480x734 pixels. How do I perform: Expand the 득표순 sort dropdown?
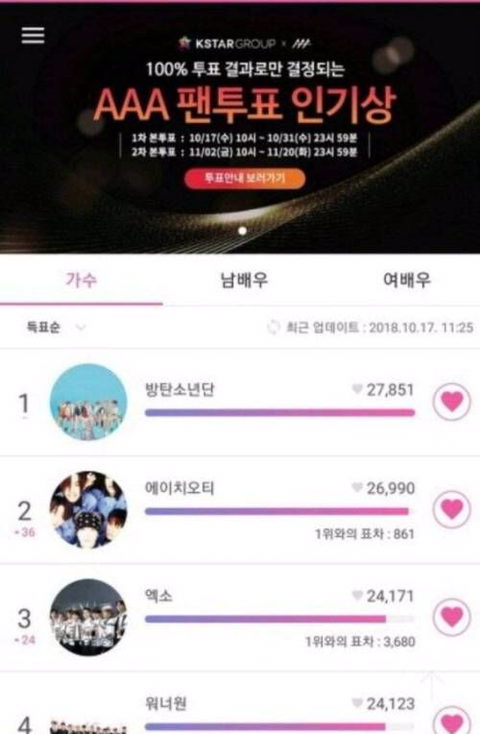tap(56, 327)
